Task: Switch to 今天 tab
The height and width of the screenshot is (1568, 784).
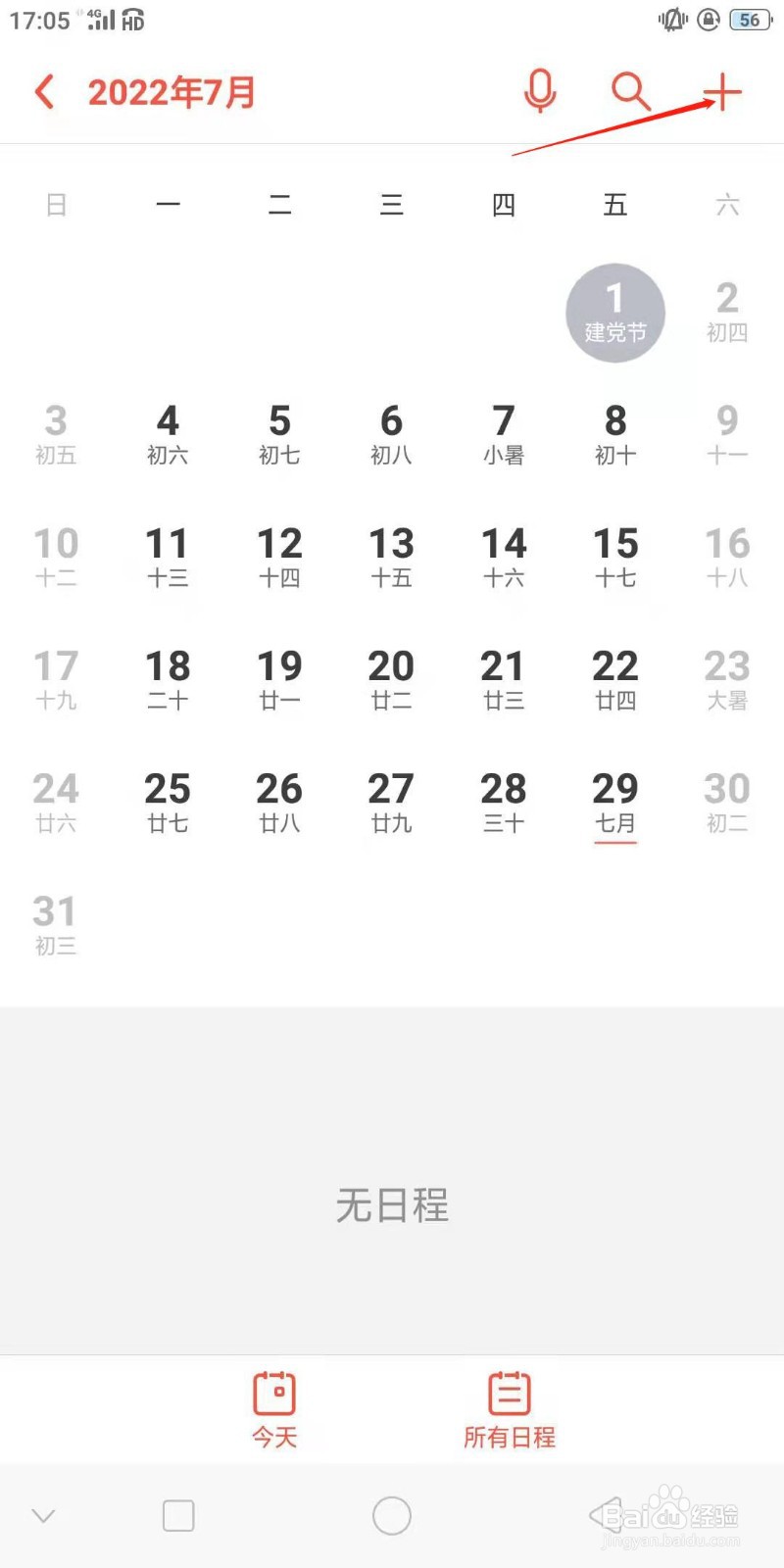Action: [x=272, y=1411]
